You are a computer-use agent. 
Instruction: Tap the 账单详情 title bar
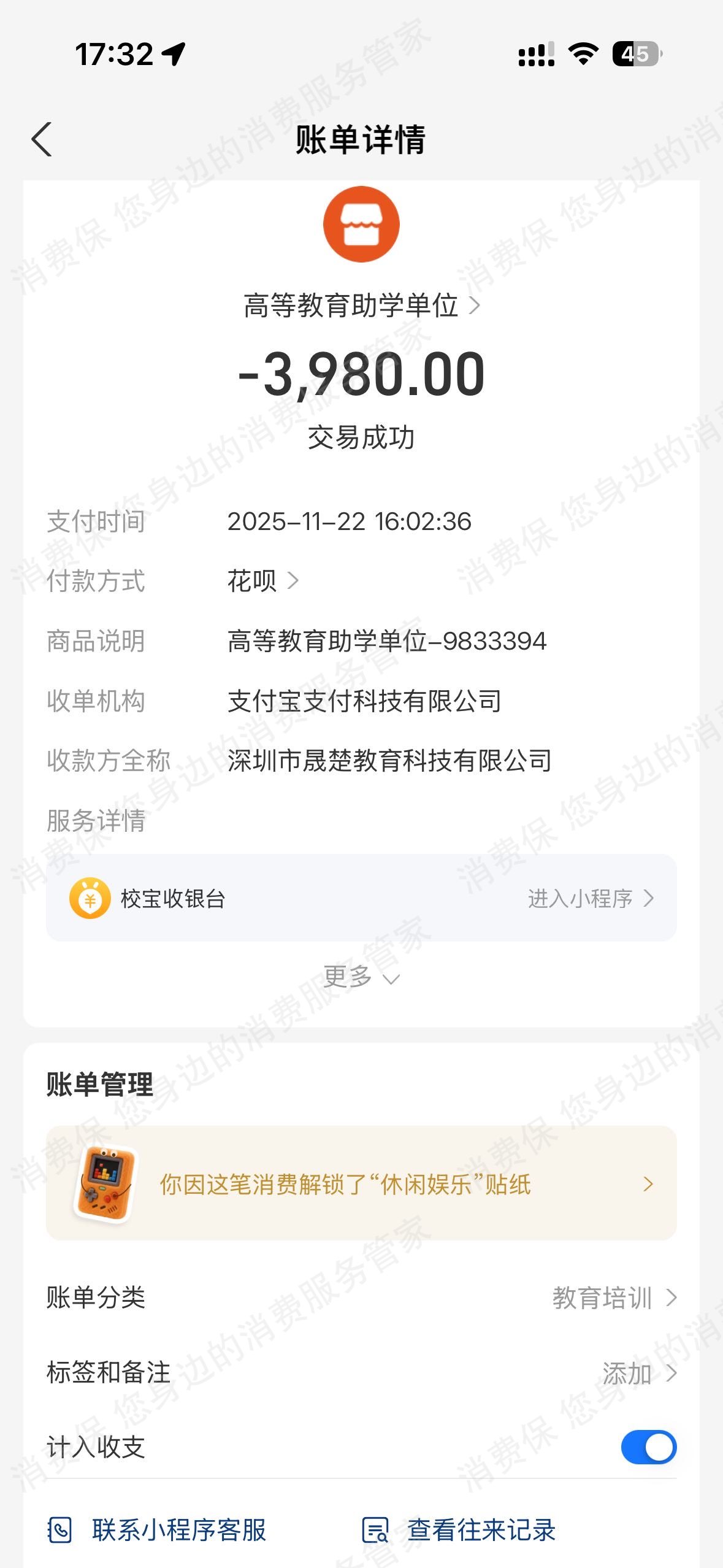pos(361,140)
